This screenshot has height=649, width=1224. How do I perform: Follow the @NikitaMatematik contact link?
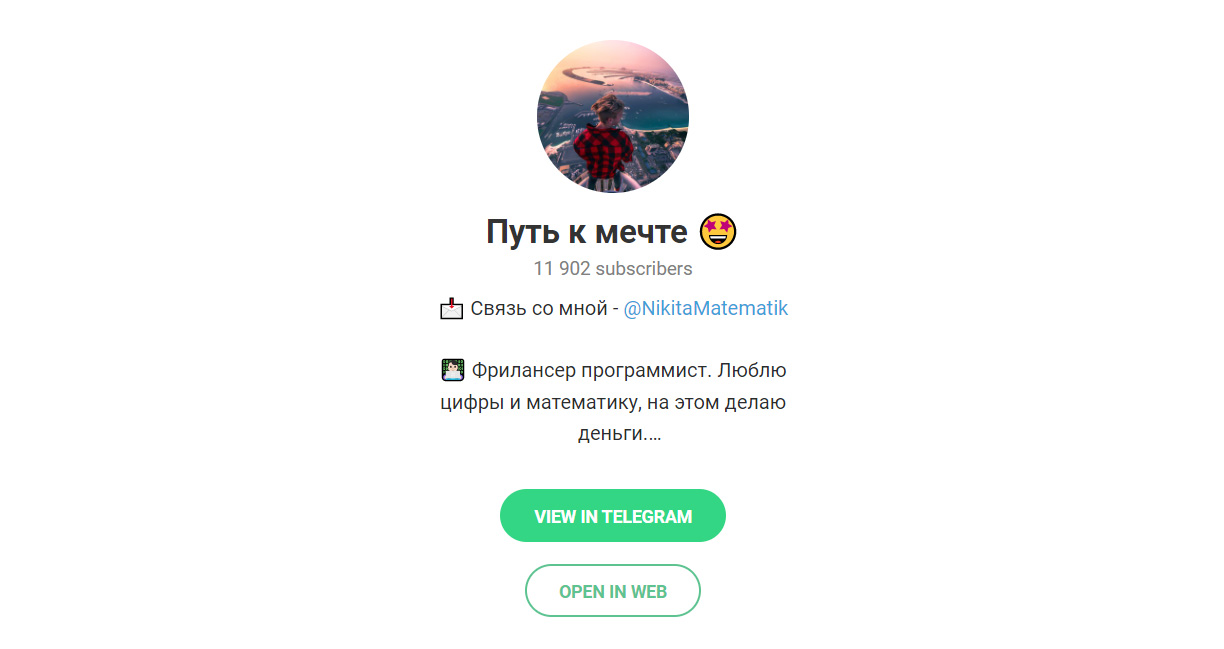point(705,309)
